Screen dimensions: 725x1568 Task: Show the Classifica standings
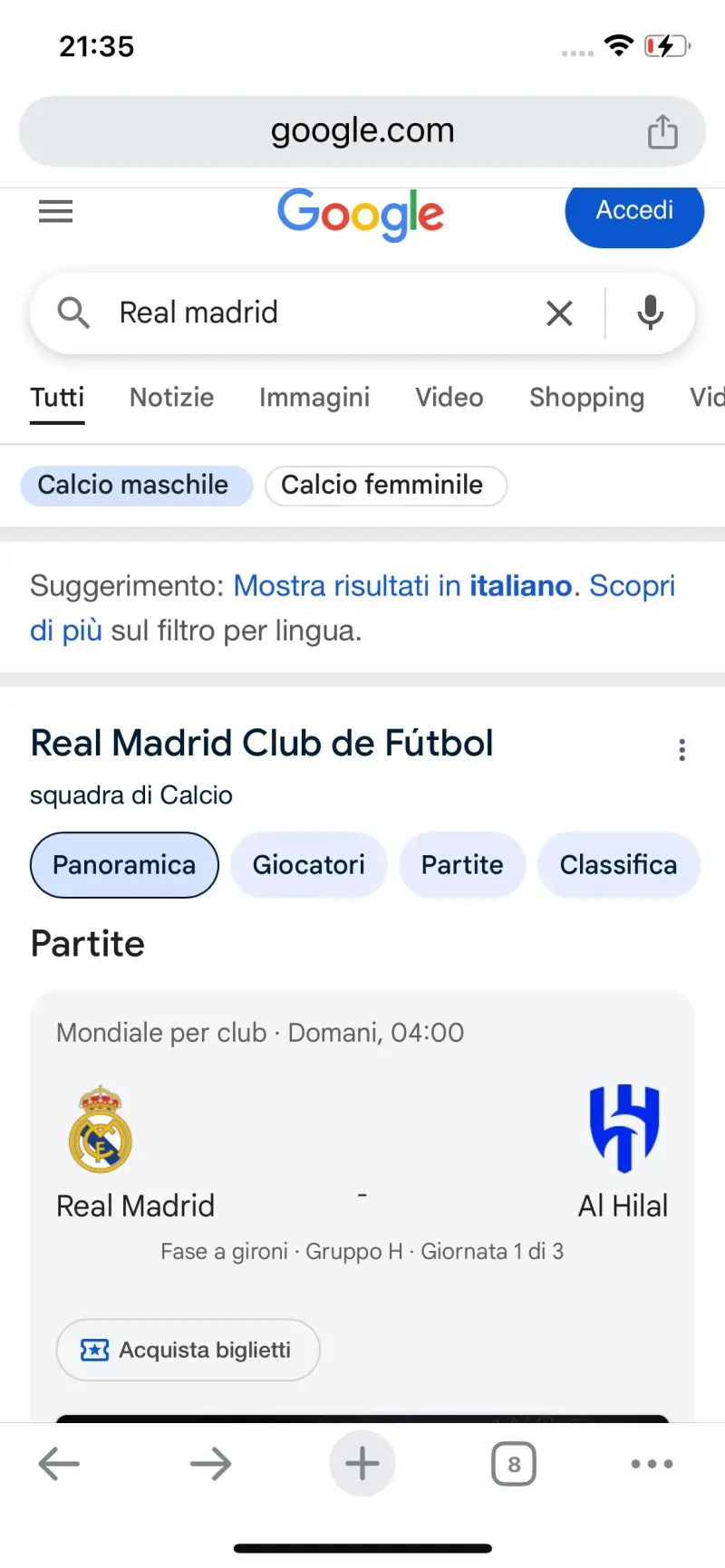click(x=618, y=865)
